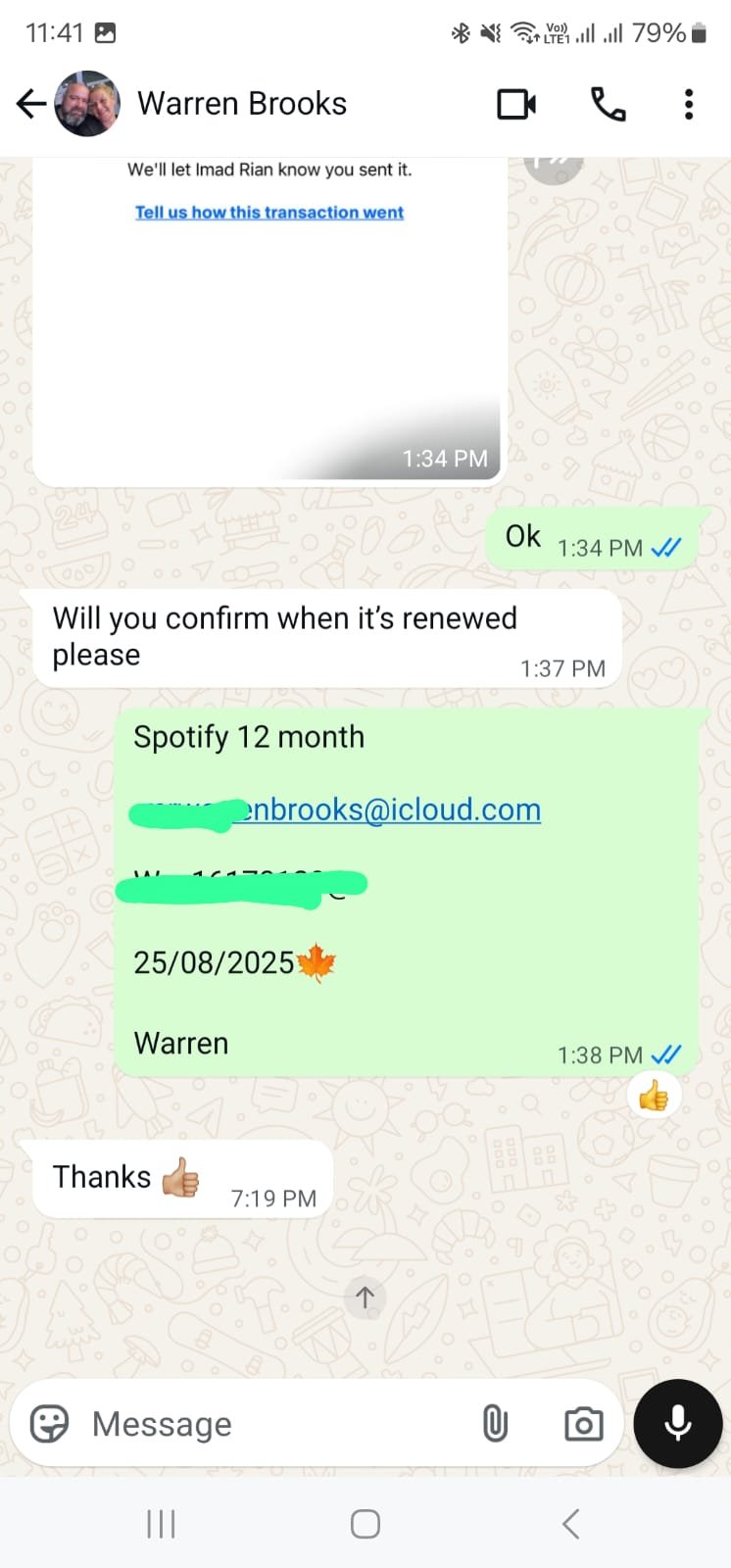The width and height of the screenshot is (731, 1568).
Task: Open the icloud.com email link
Action: (x=387, y=809)
